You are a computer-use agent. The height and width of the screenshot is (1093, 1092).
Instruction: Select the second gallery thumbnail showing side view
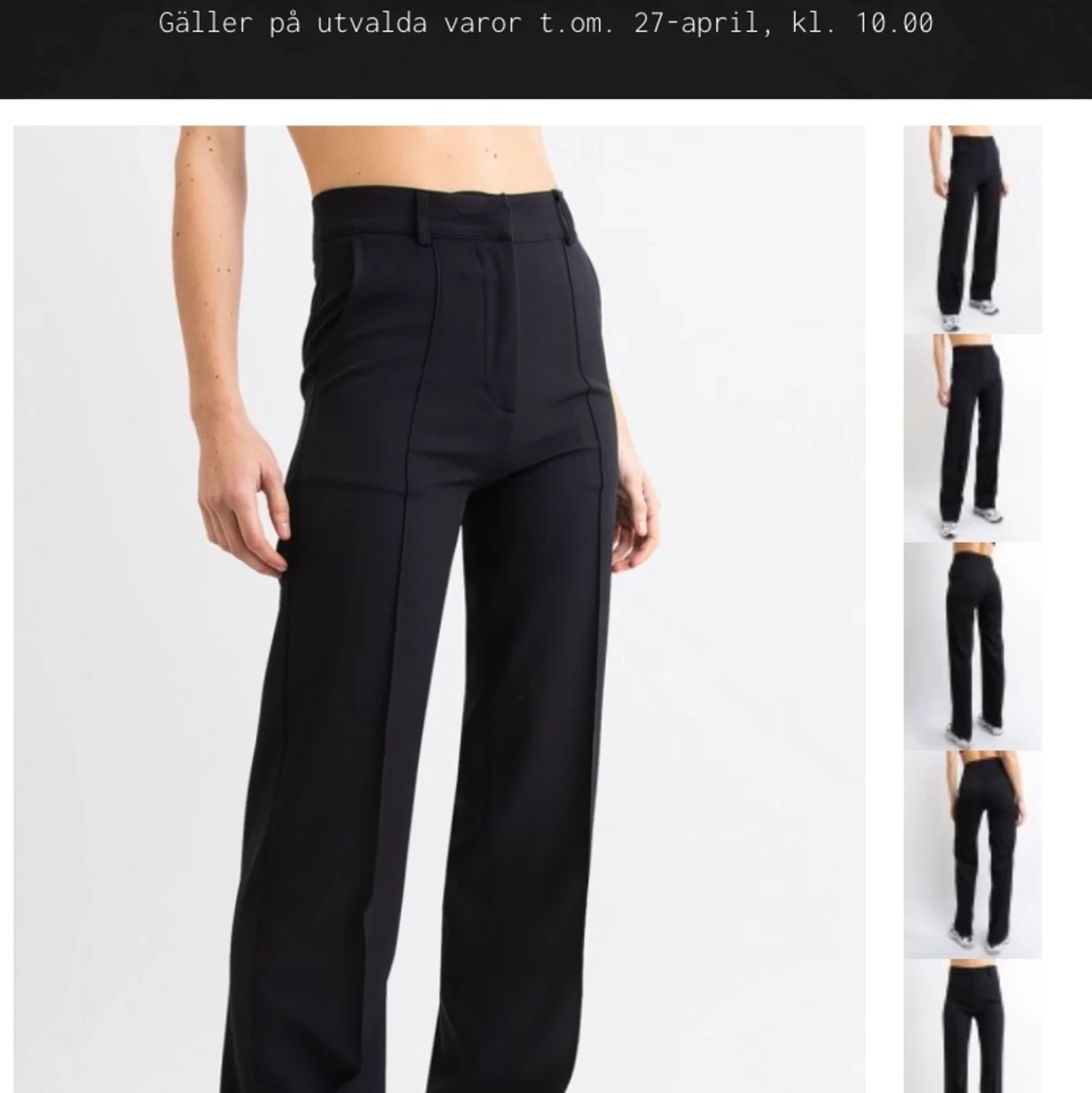(x=972, y=438)
